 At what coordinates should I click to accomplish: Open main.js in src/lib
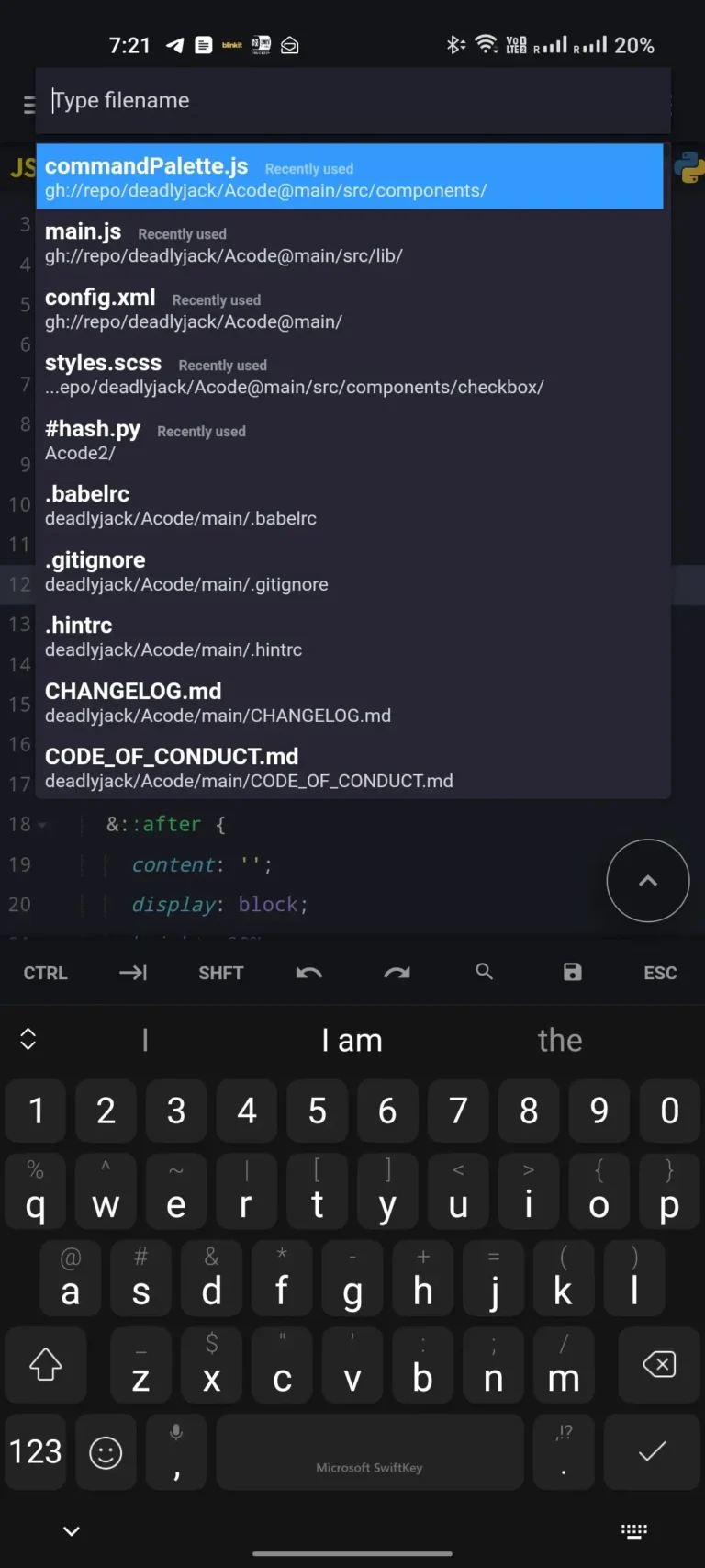(349, 243)
